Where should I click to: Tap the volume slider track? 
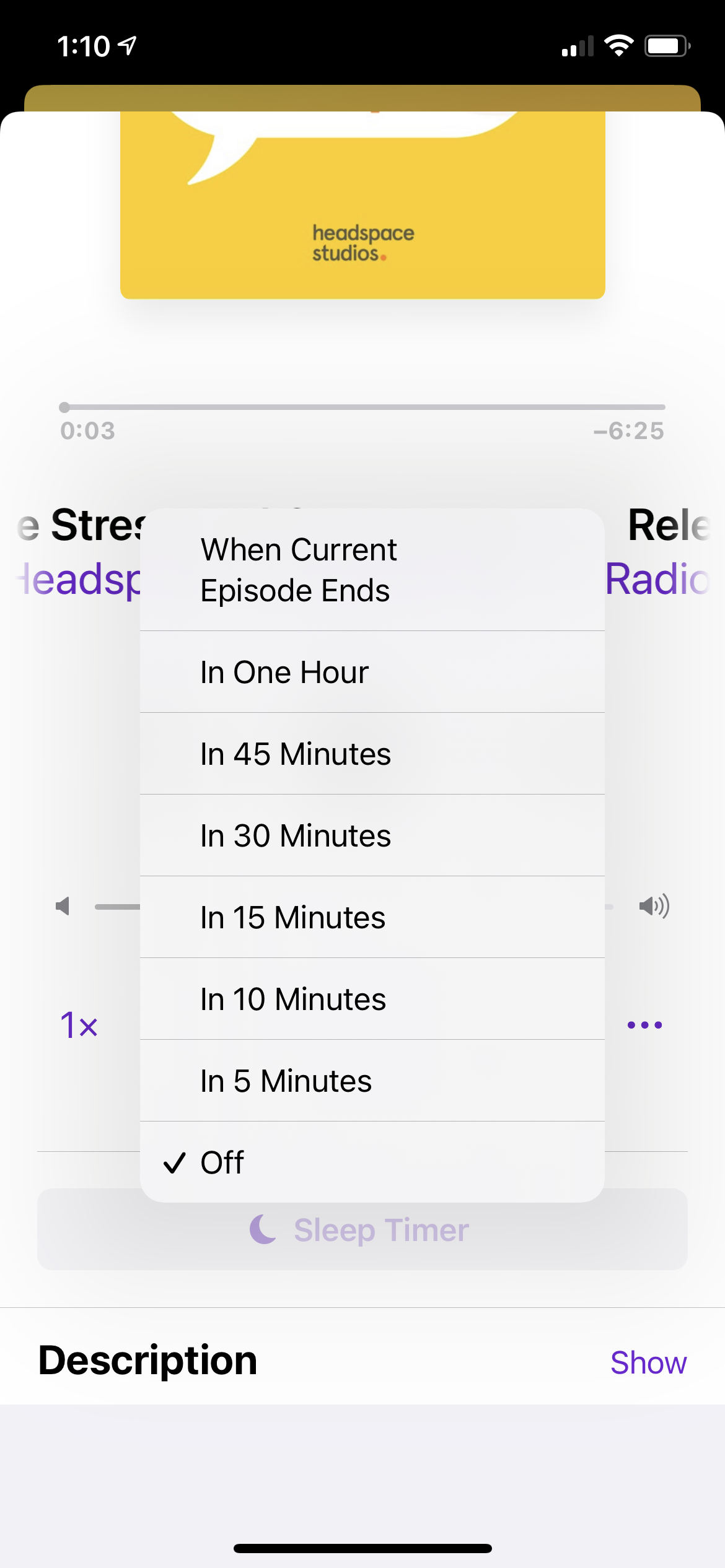click(117, 907)
